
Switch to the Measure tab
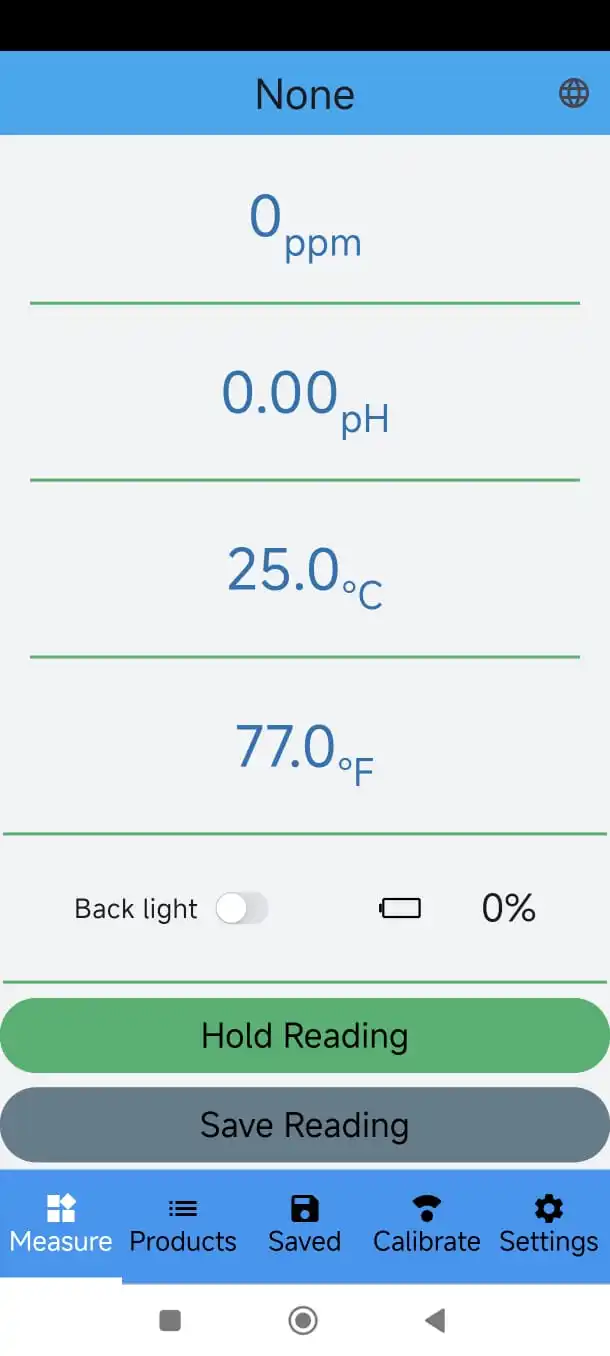(61, 1224)
